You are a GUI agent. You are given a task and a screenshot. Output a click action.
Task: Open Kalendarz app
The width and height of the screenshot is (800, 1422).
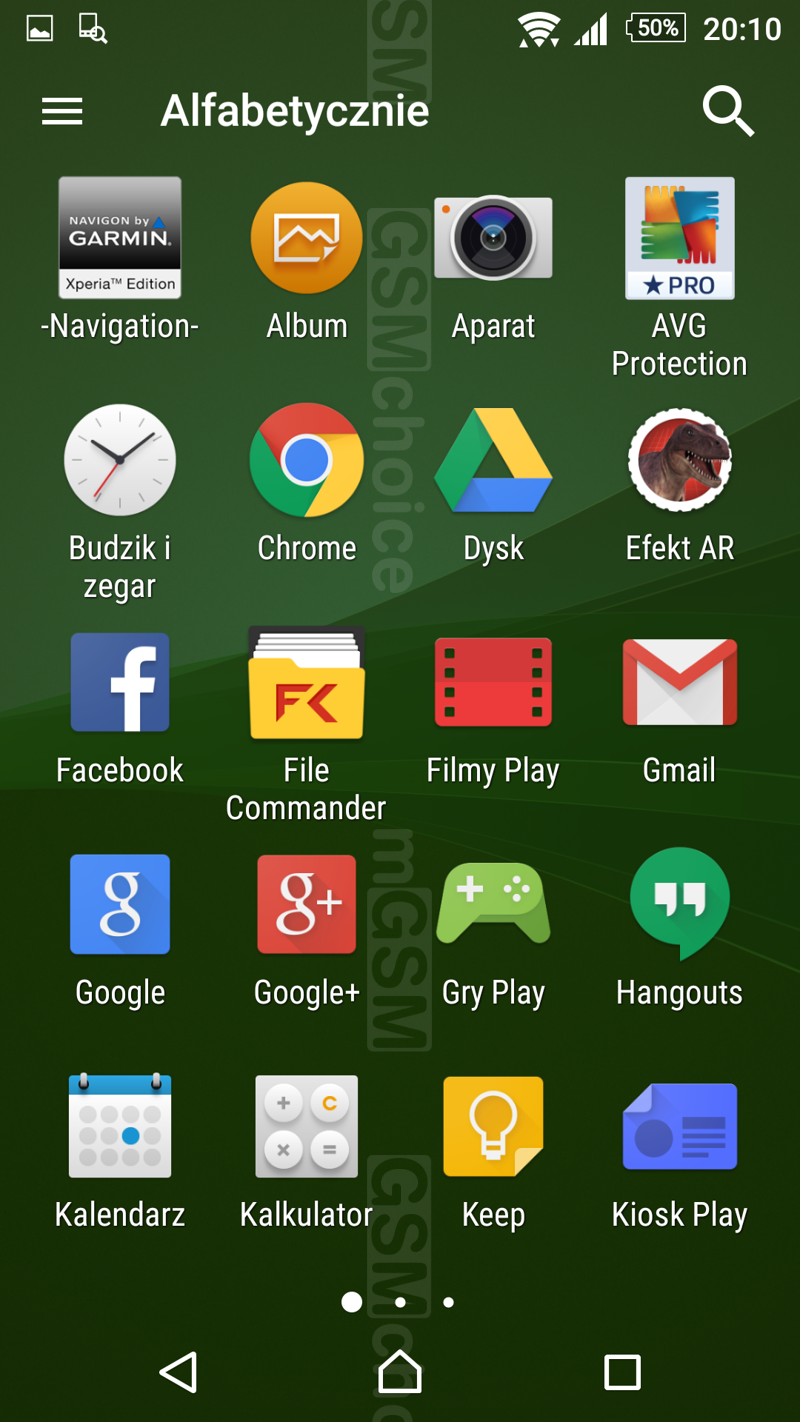[x=120, y=1126]
